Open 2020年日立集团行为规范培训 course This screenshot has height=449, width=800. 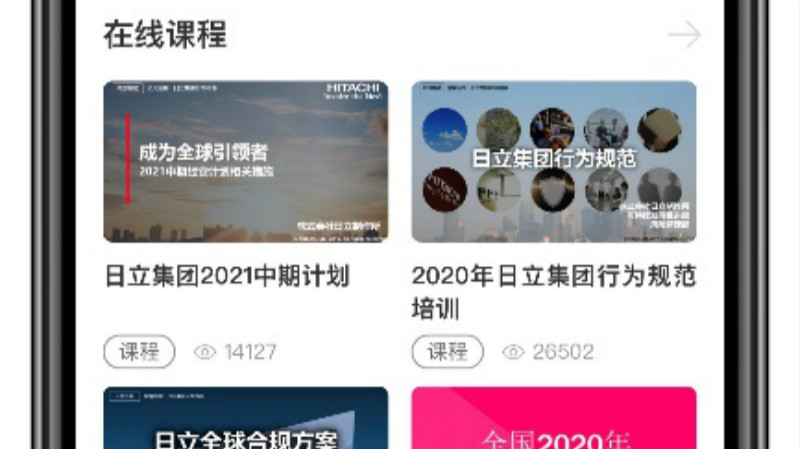pyautogui.click(x=553, y=162)
